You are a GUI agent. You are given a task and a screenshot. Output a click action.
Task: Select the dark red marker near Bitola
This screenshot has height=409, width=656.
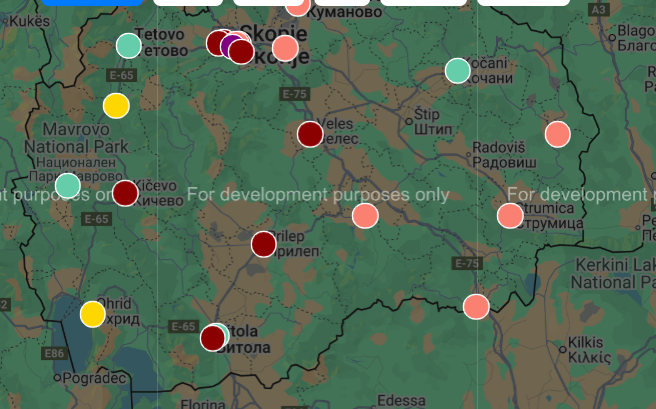point(212,338)
